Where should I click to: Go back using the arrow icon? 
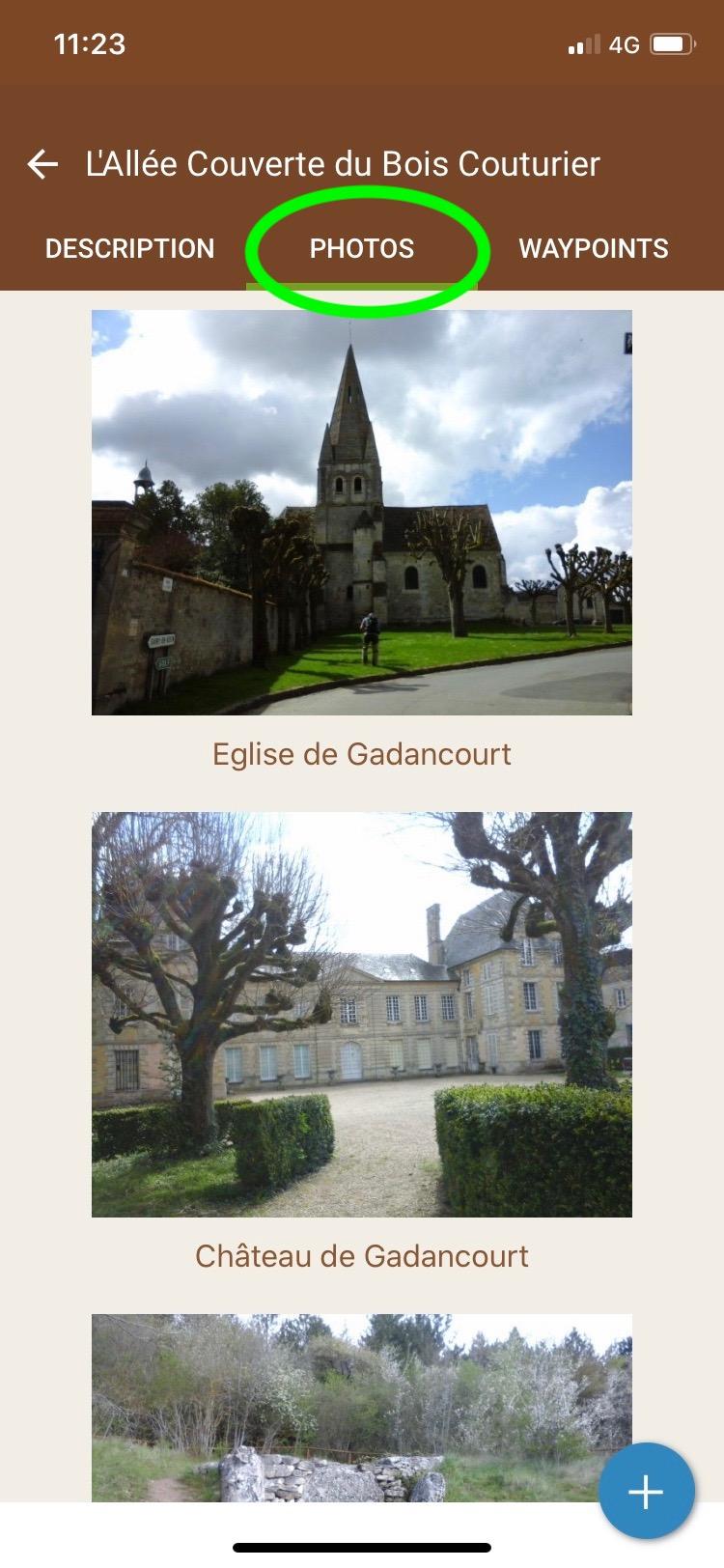point(42,164)
